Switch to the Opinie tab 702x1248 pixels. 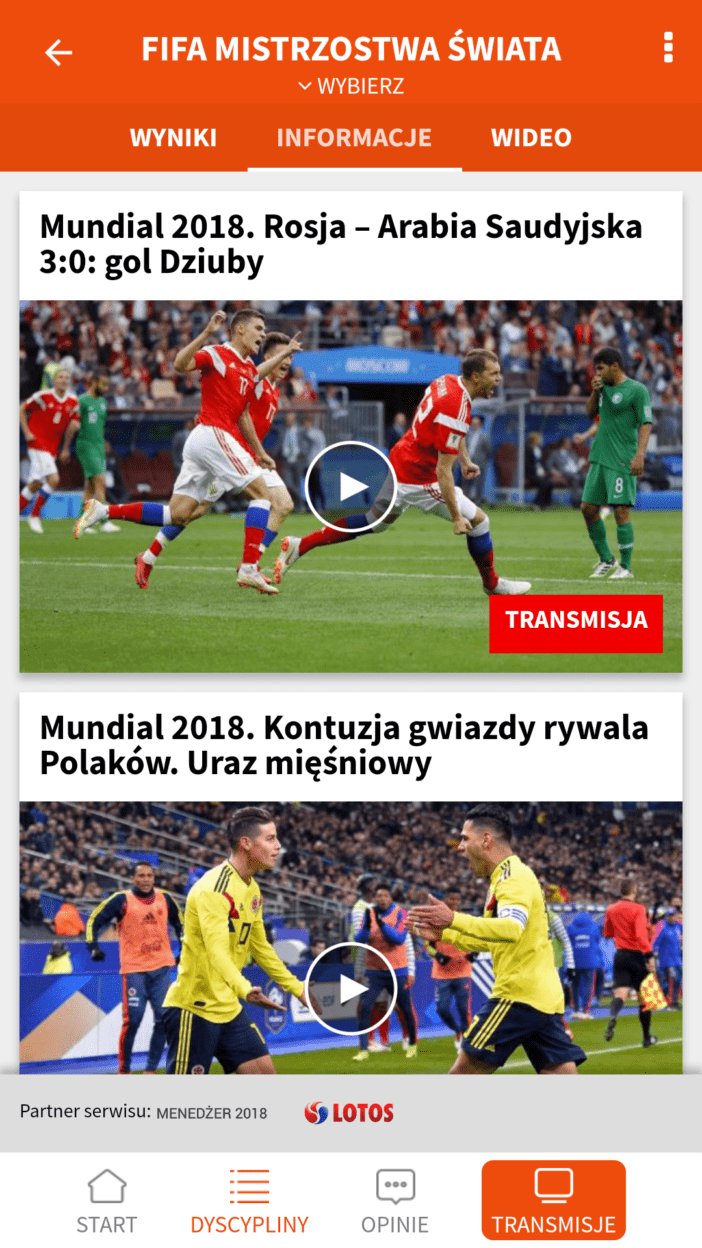pyautogui.click(x=395, y=1202)
